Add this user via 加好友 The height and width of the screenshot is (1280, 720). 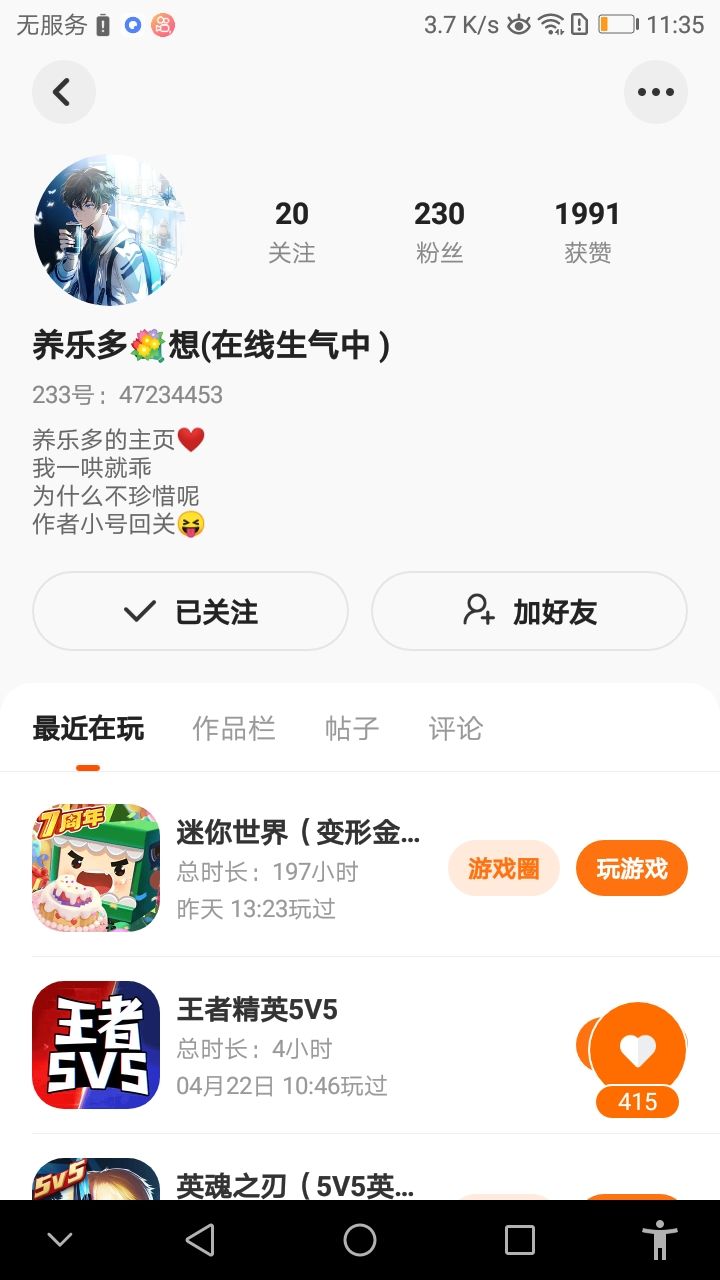(529, 611)
